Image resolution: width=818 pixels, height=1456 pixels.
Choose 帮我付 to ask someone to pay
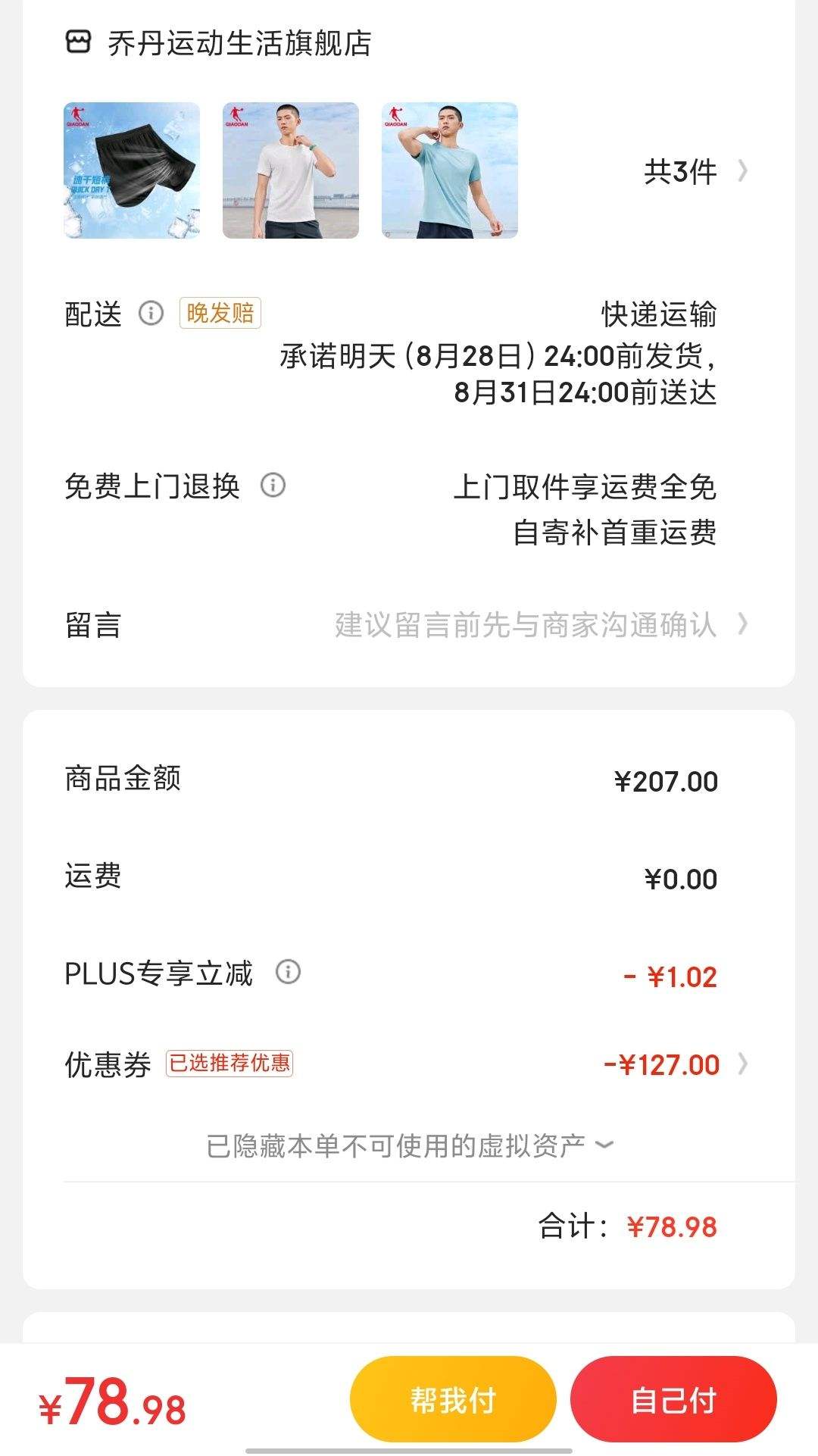coord(453,1399)
